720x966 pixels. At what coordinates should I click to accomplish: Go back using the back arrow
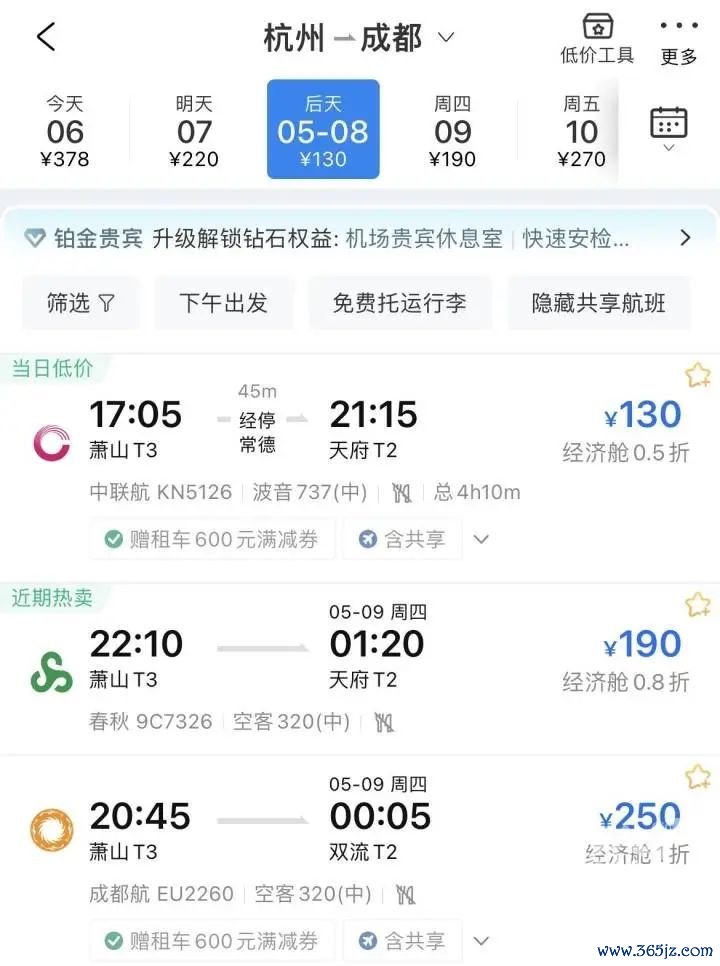(x=46, y=38)
